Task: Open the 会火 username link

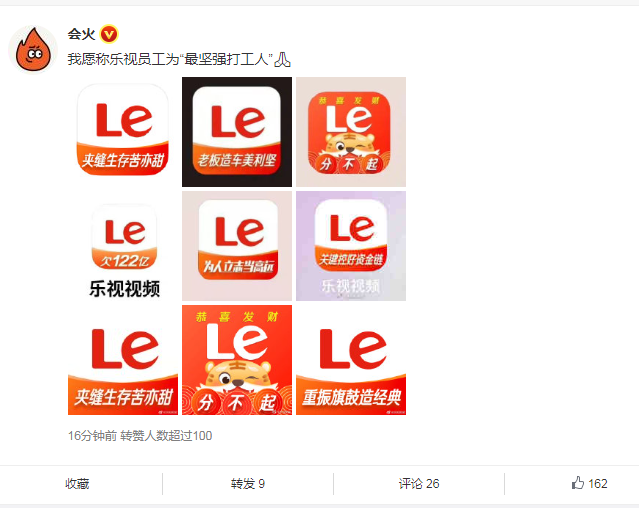Action: [80, 33]
